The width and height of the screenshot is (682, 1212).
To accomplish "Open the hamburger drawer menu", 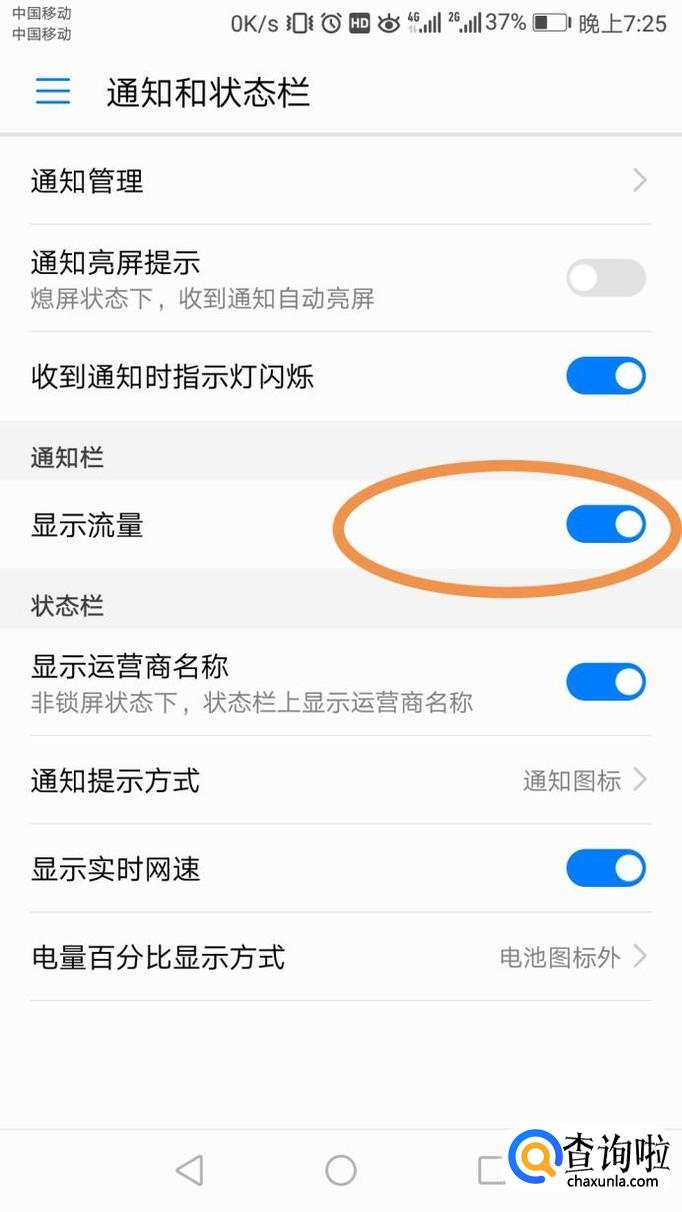I will [53, 92].
